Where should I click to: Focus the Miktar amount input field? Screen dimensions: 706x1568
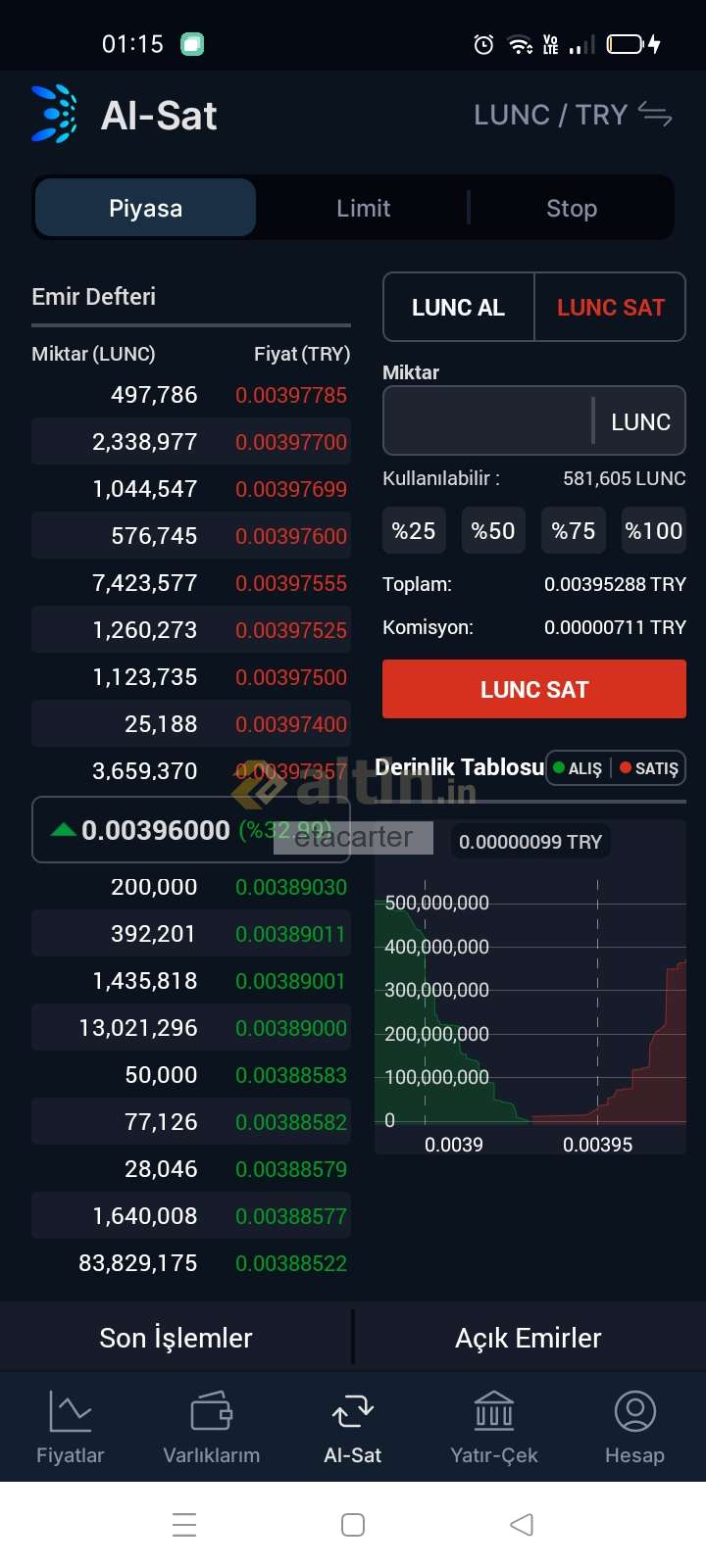click(x=488, y=421)
